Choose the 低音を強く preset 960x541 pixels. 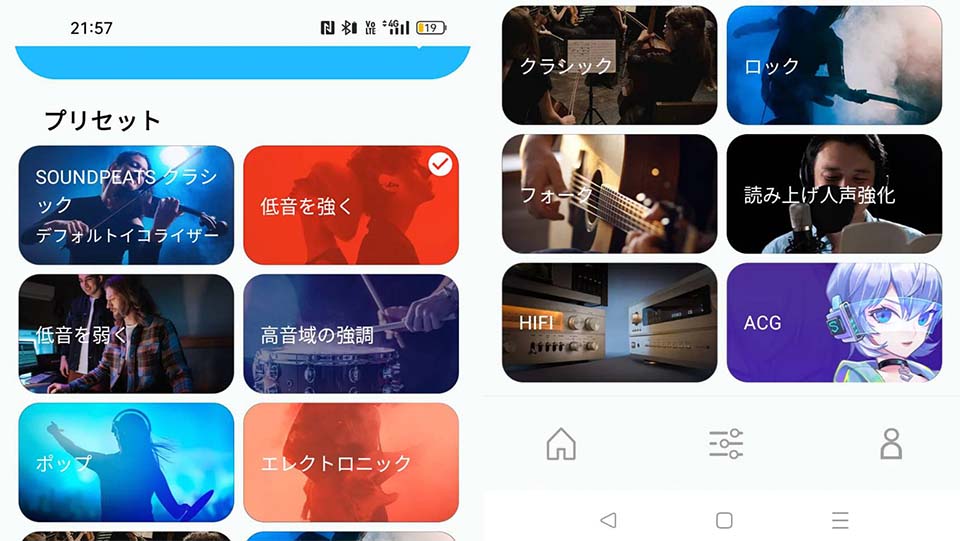point(350,205)
